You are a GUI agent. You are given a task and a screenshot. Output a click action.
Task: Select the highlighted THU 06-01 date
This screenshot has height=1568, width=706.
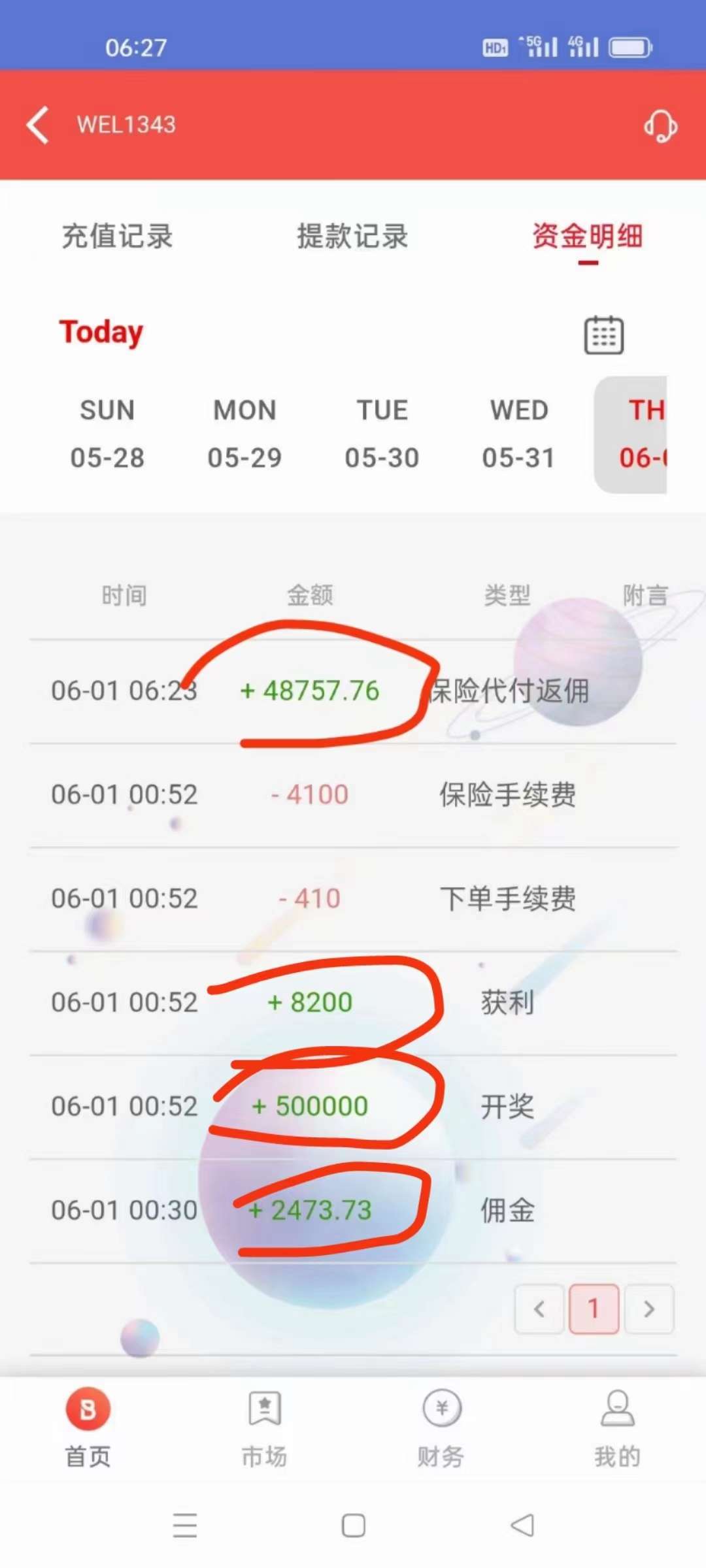[631, 434]
